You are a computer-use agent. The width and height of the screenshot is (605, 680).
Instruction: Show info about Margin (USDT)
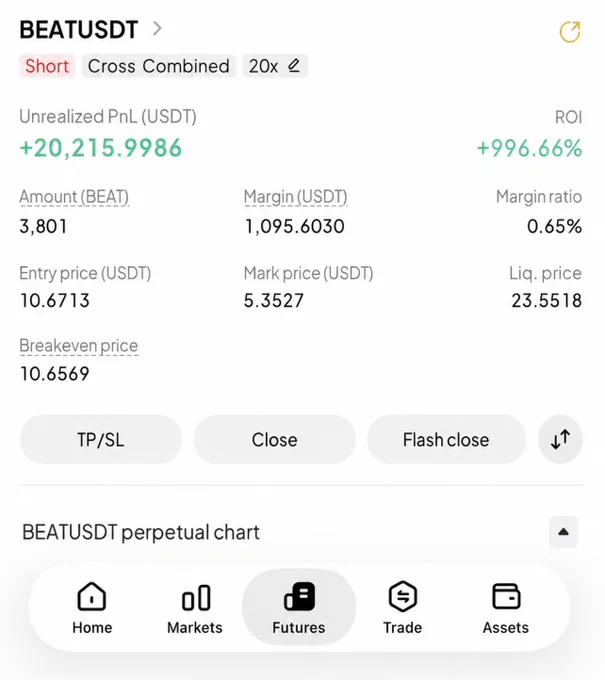click(296, 197)
